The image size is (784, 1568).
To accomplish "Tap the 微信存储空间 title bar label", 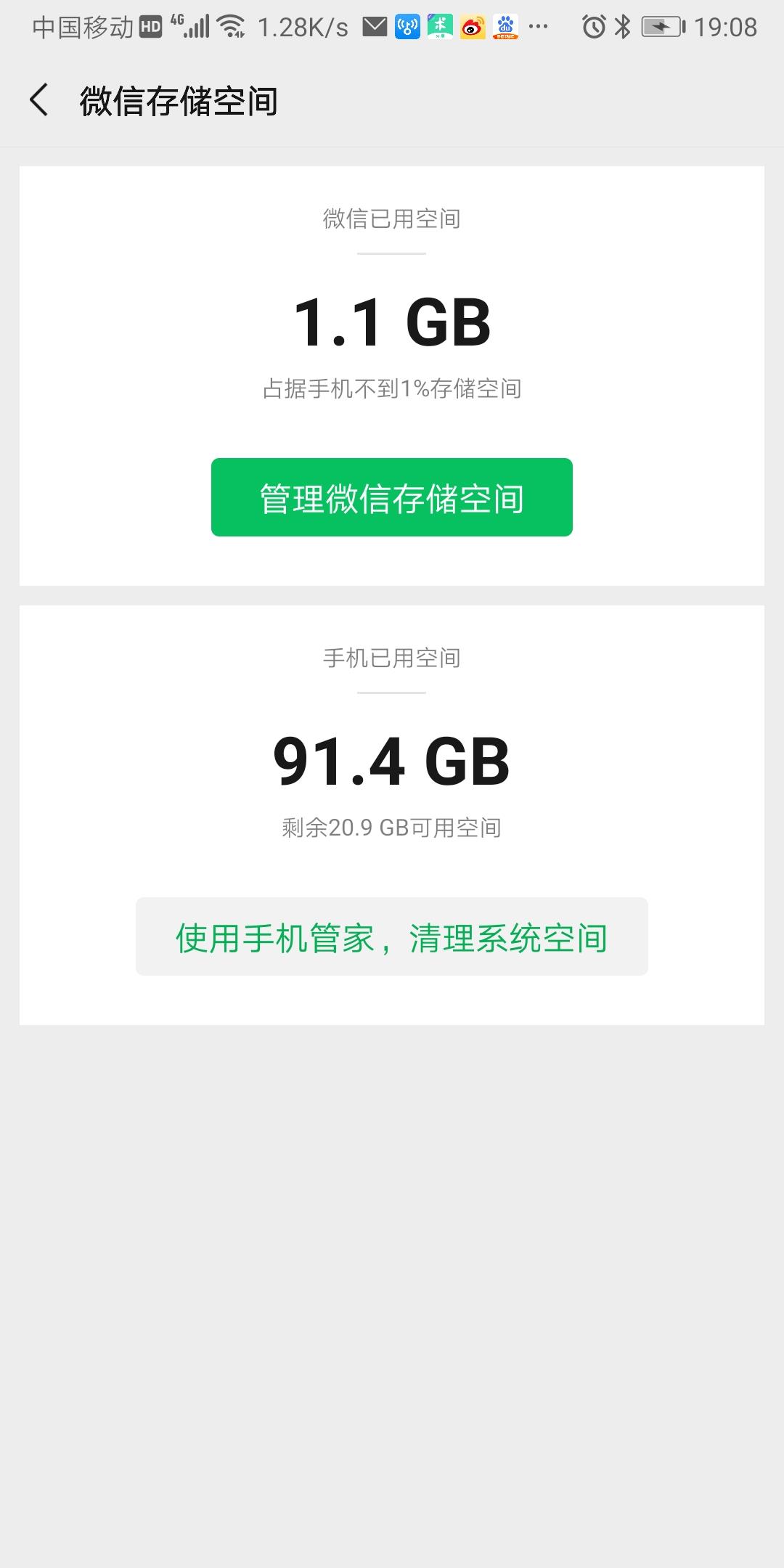I will point(179,102).
